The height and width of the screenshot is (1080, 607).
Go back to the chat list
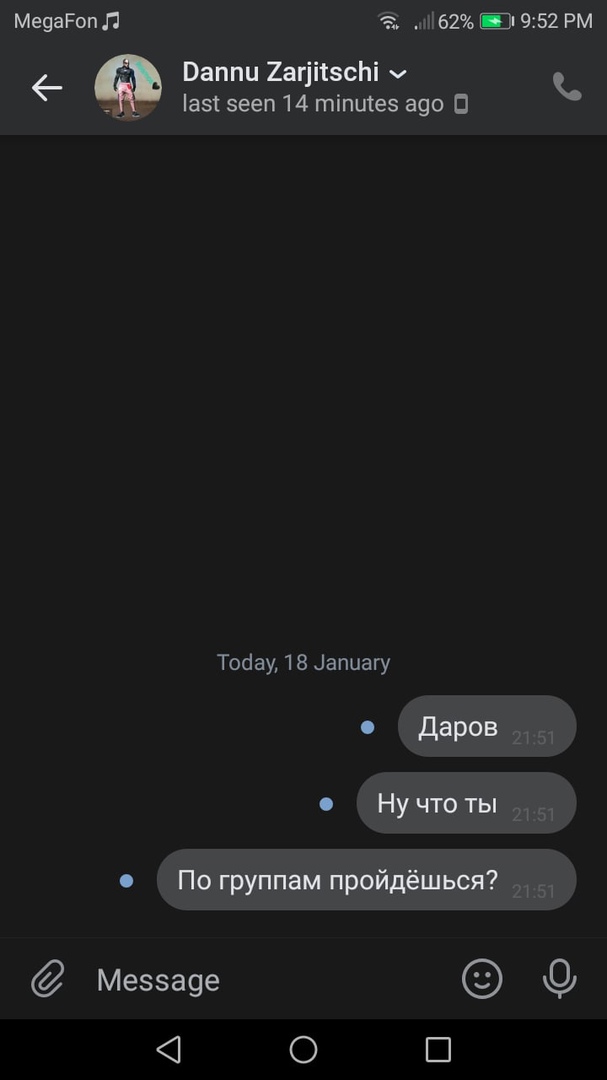pos(46,88)
